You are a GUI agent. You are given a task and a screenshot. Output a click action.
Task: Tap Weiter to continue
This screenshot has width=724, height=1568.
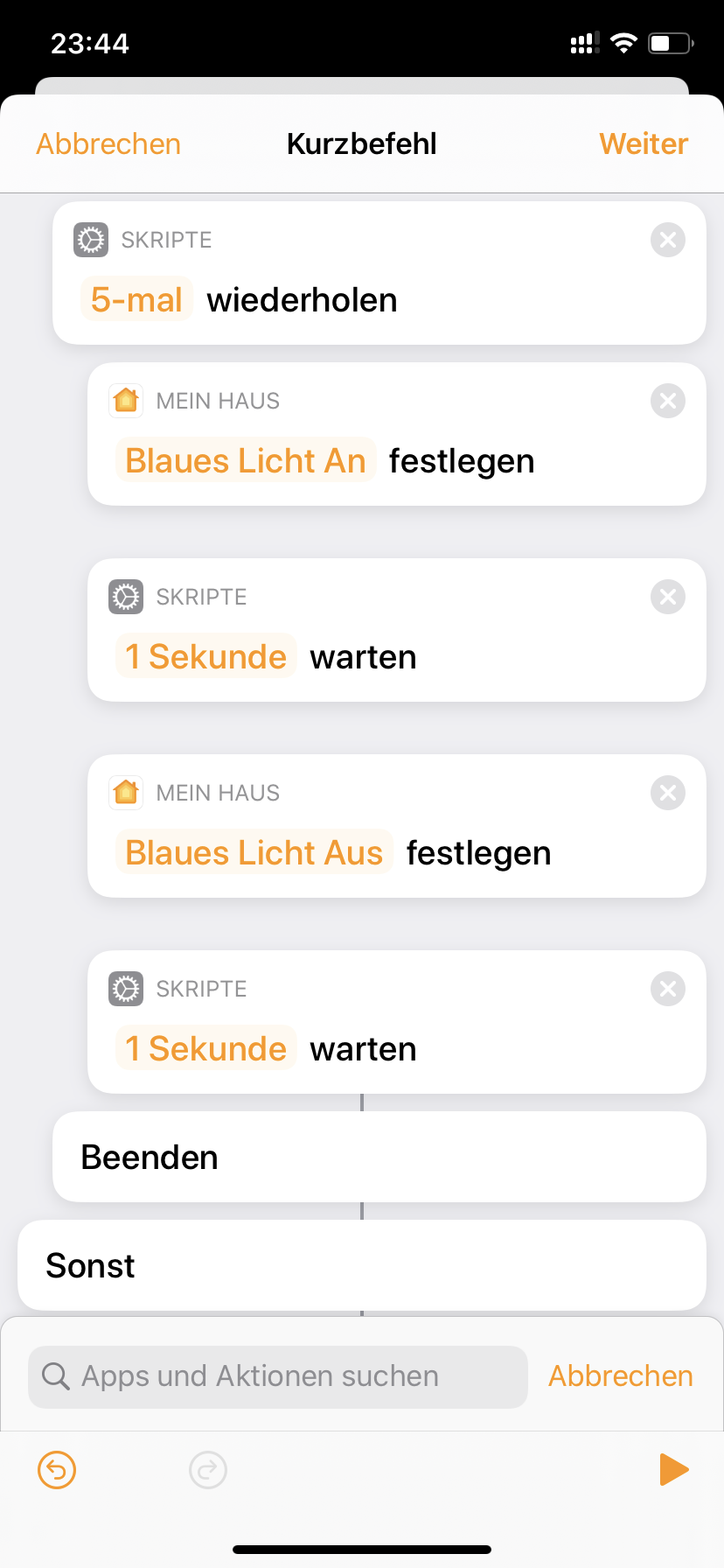point(644,144)
